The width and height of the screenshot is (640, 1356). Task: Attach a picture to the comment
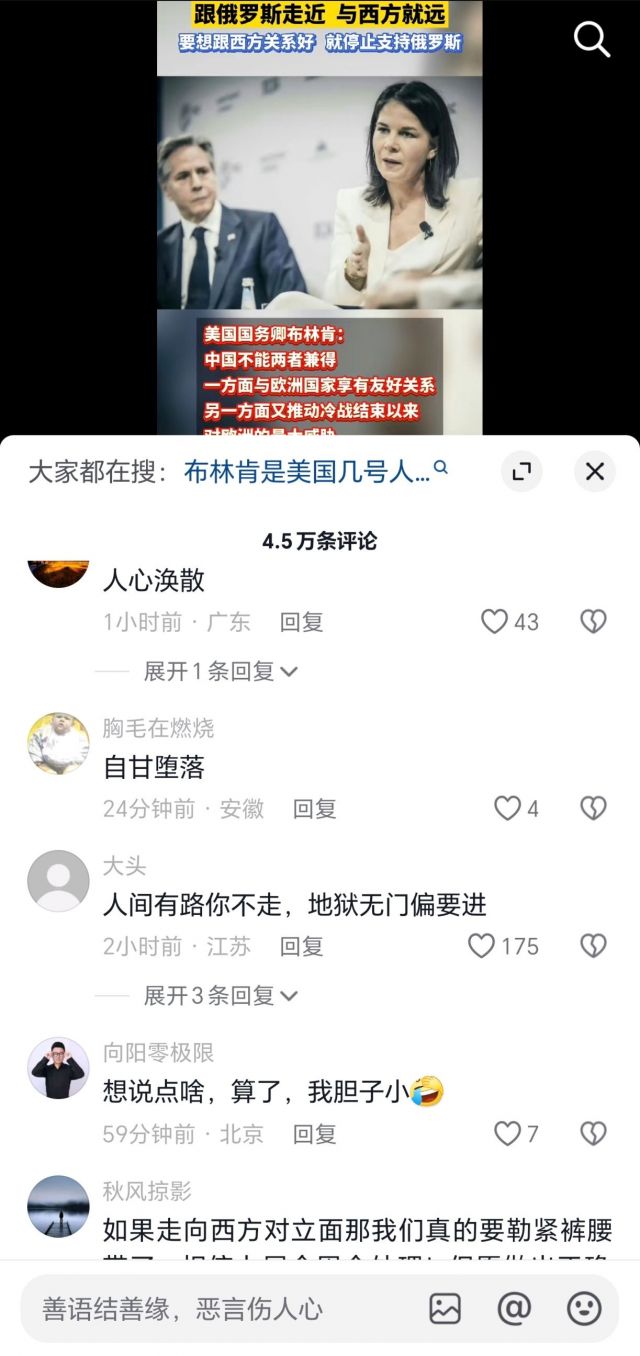pyautogui.click(x=445, y=1308)
